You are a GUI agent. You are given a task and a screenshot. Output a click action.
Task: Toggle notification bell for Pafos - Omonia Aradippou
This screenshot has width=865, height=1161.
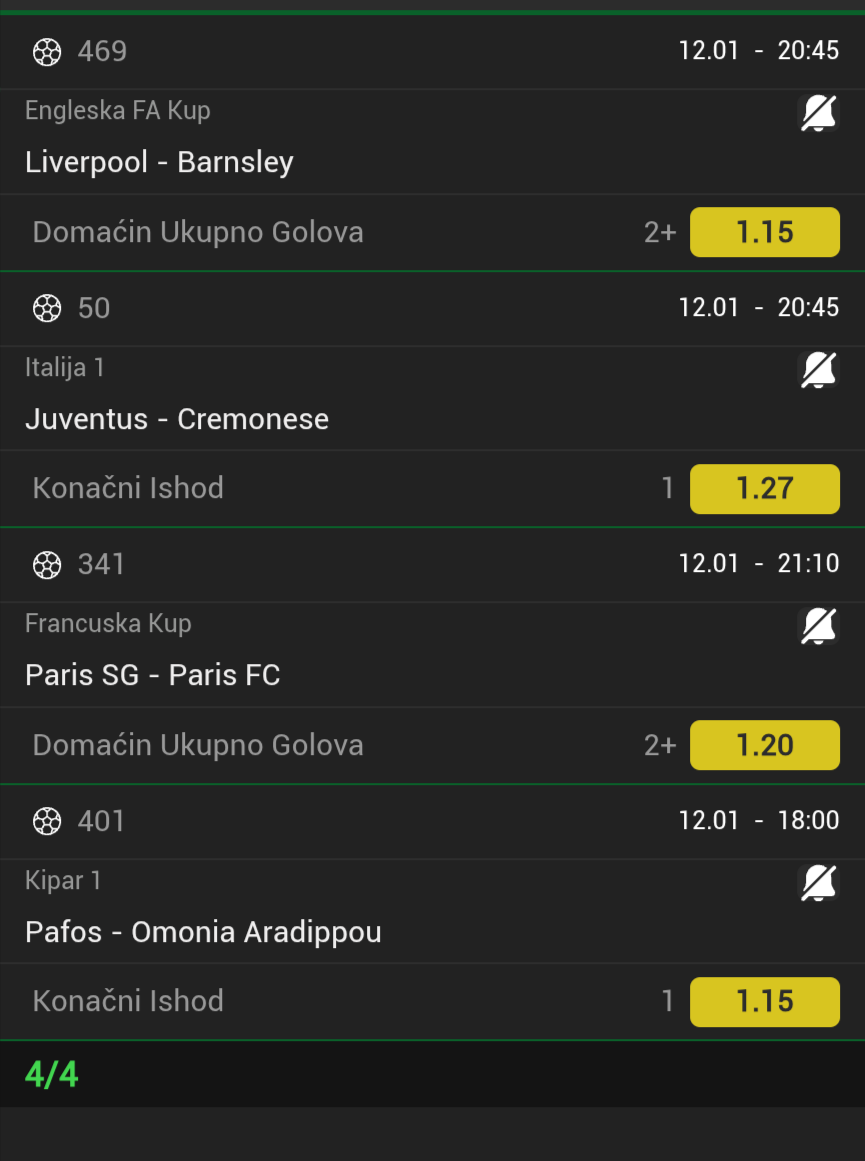(x=818, y=883)
